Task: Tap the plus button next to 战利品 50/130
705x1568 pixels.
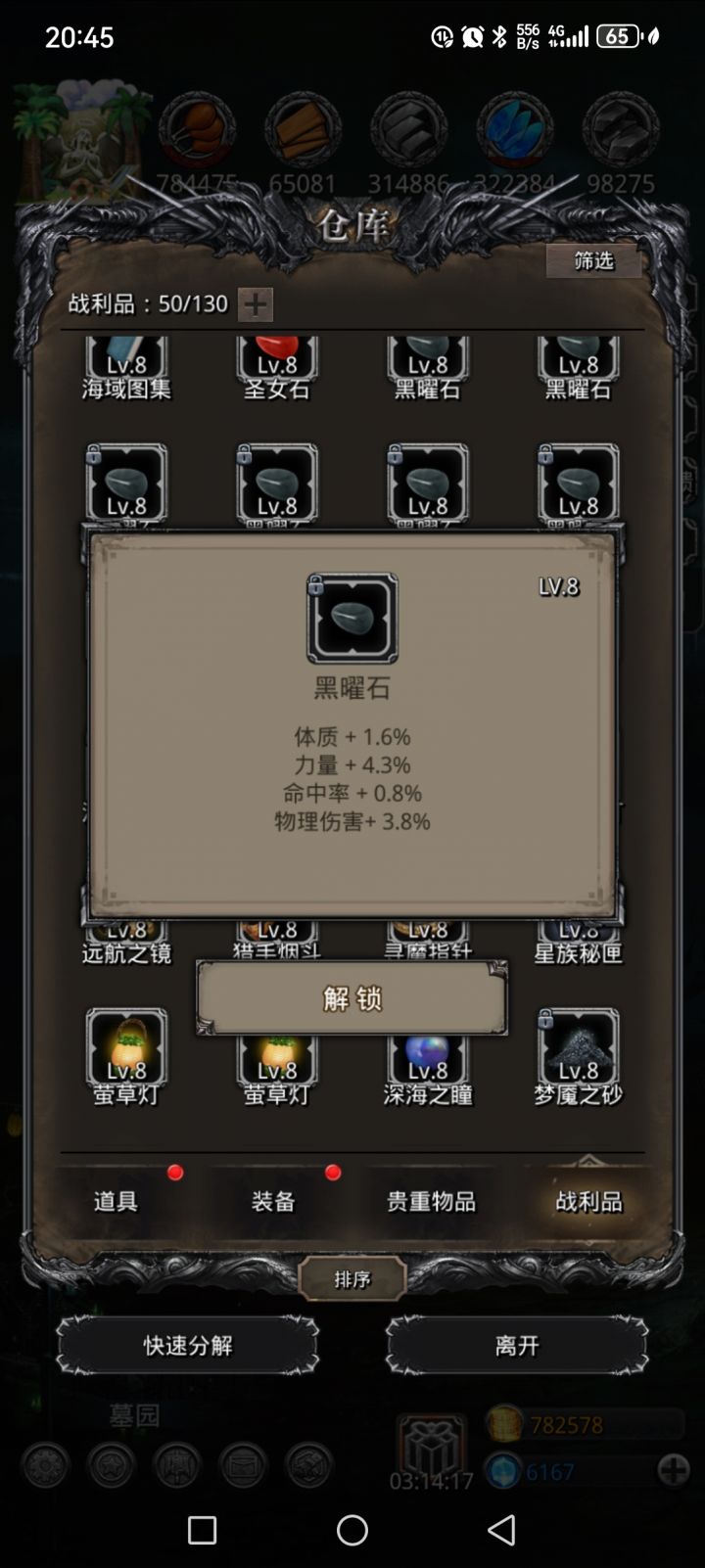Action: tap(256, 304)
